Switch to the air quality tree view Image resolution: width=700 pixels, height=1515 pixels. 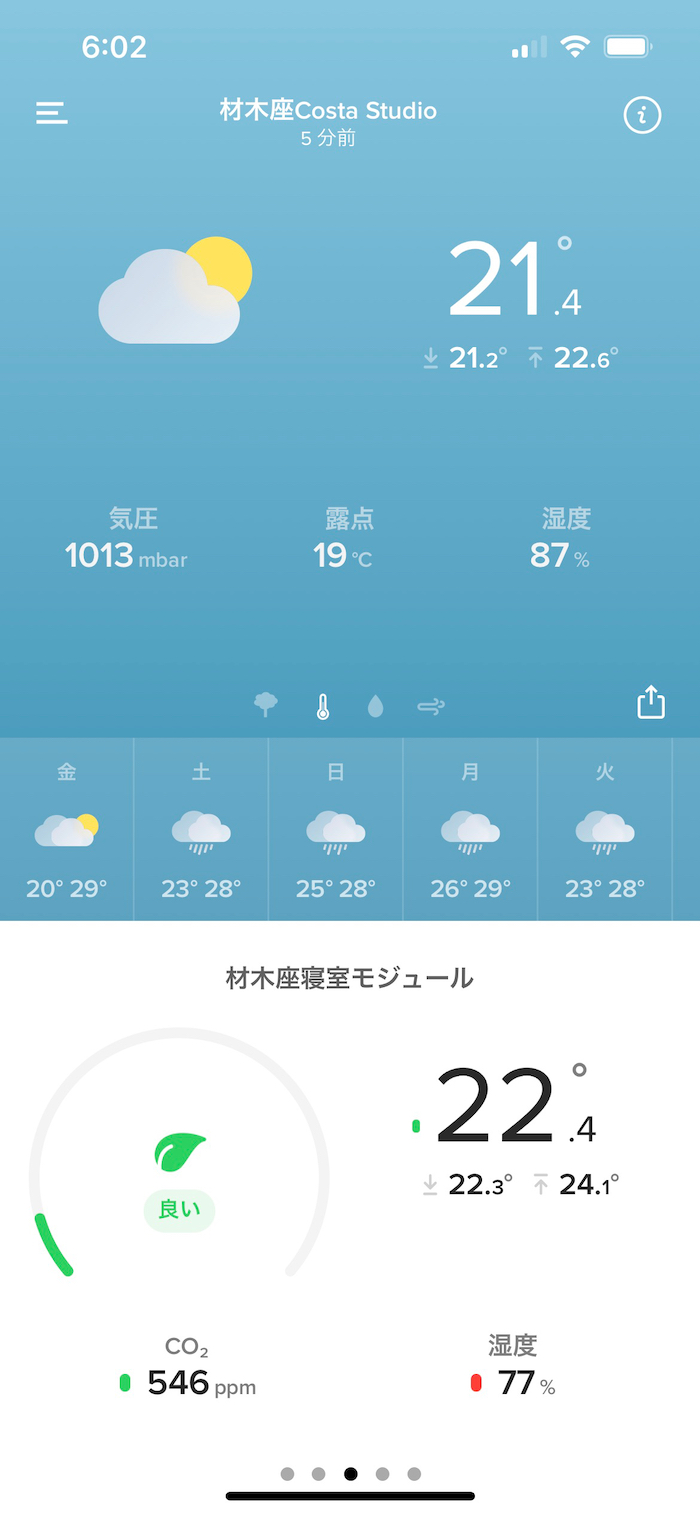coord(266,706)
